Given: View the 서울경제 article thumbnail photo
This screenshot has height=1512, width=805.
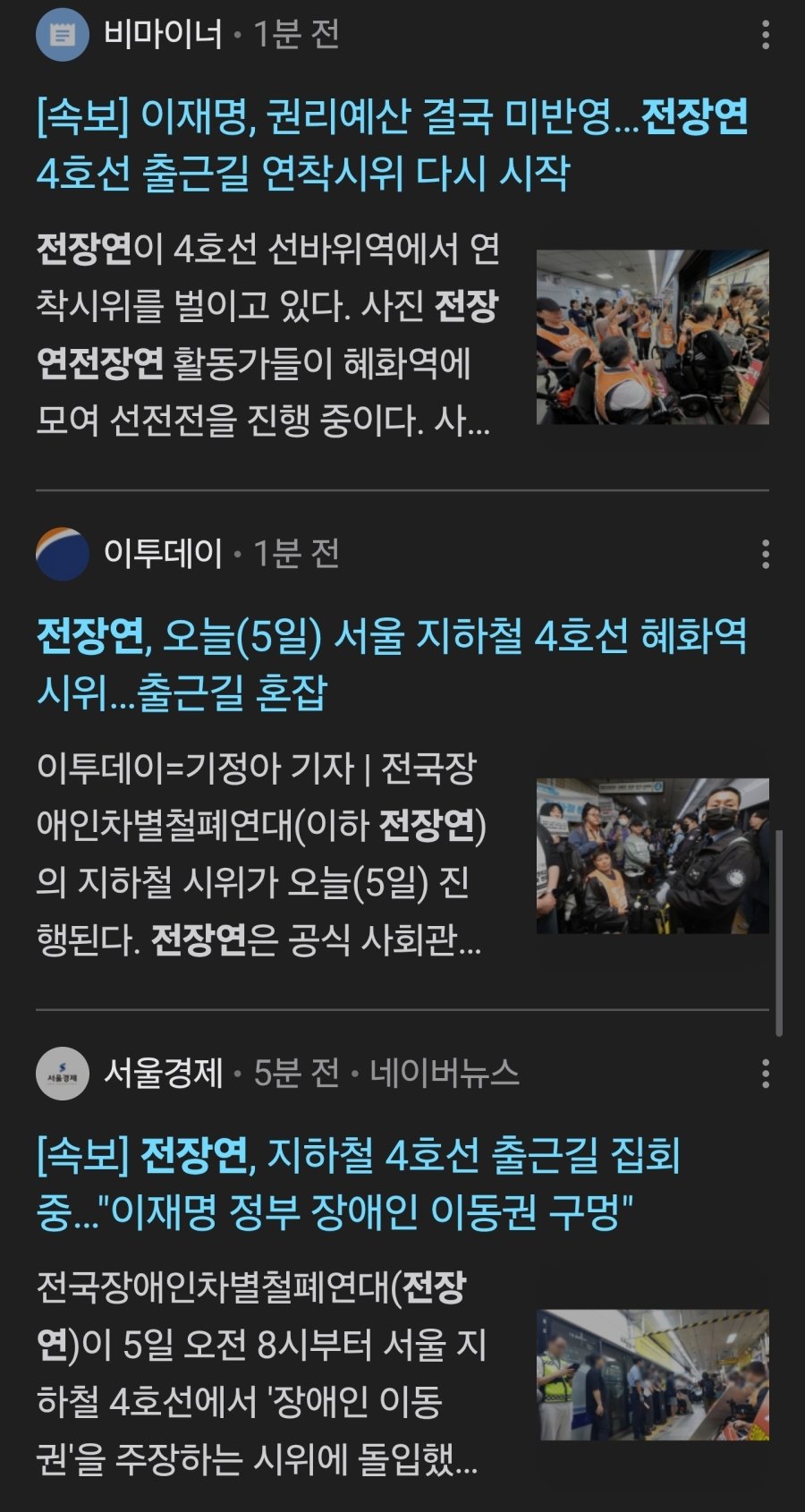Looking at the screenshot, I should tap(652, 1375).
